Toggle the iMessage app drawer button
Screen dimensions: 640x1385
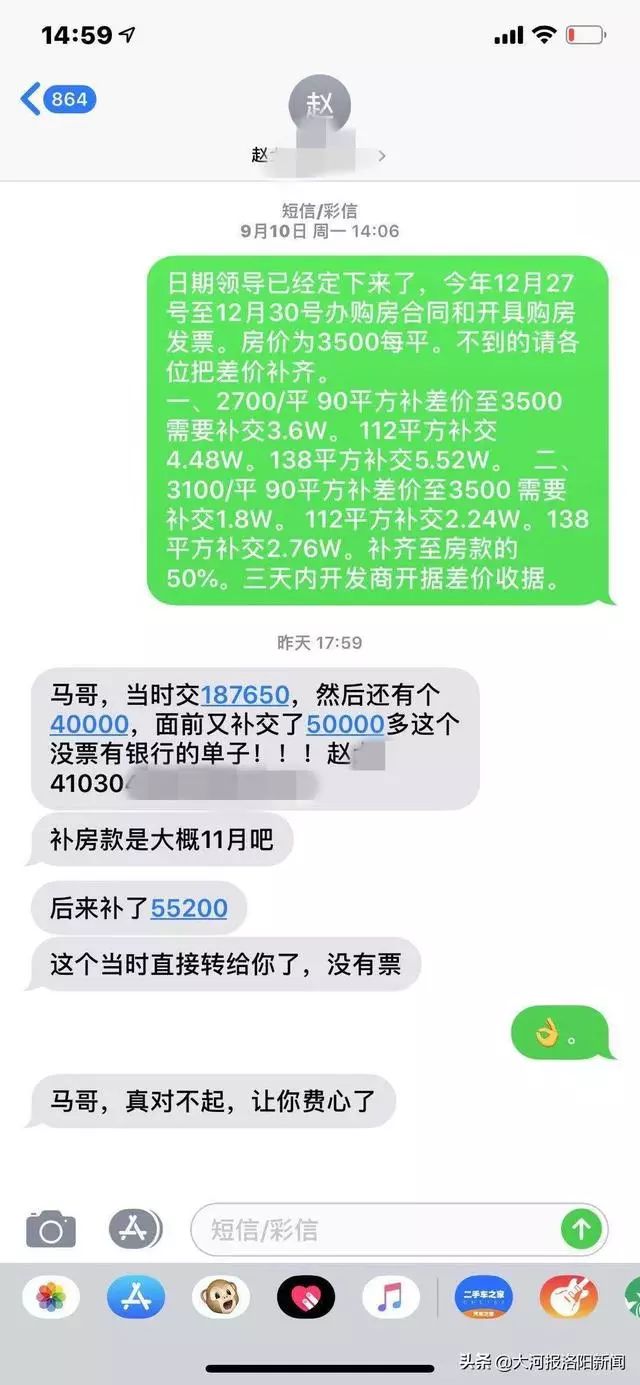(134, 1228)
